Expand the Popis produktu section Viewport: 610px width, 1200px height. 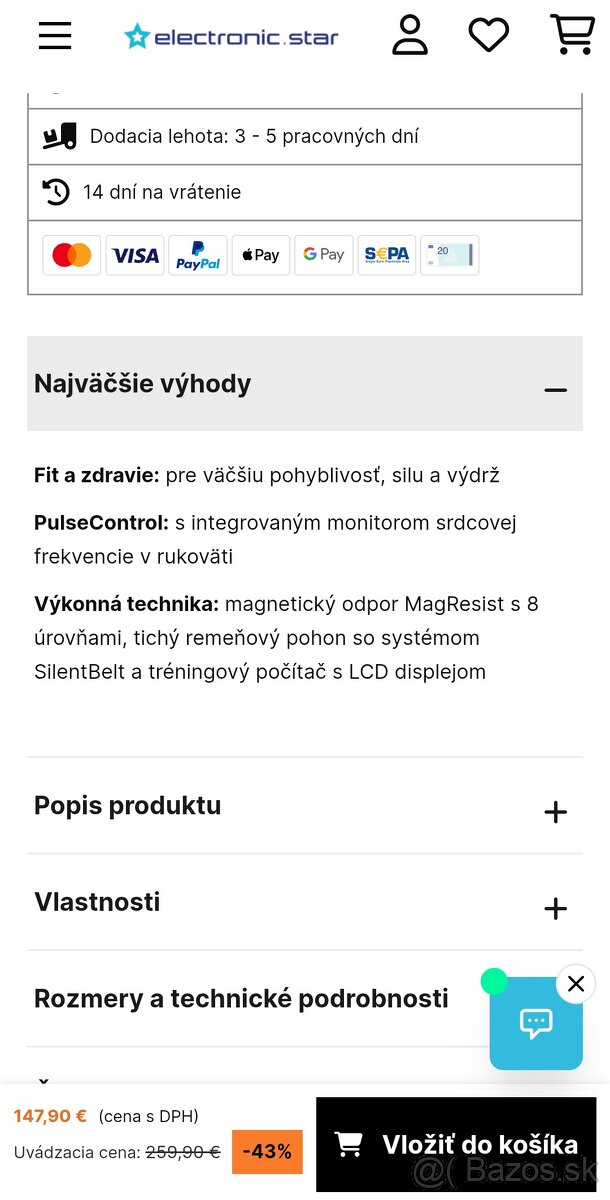555,811
